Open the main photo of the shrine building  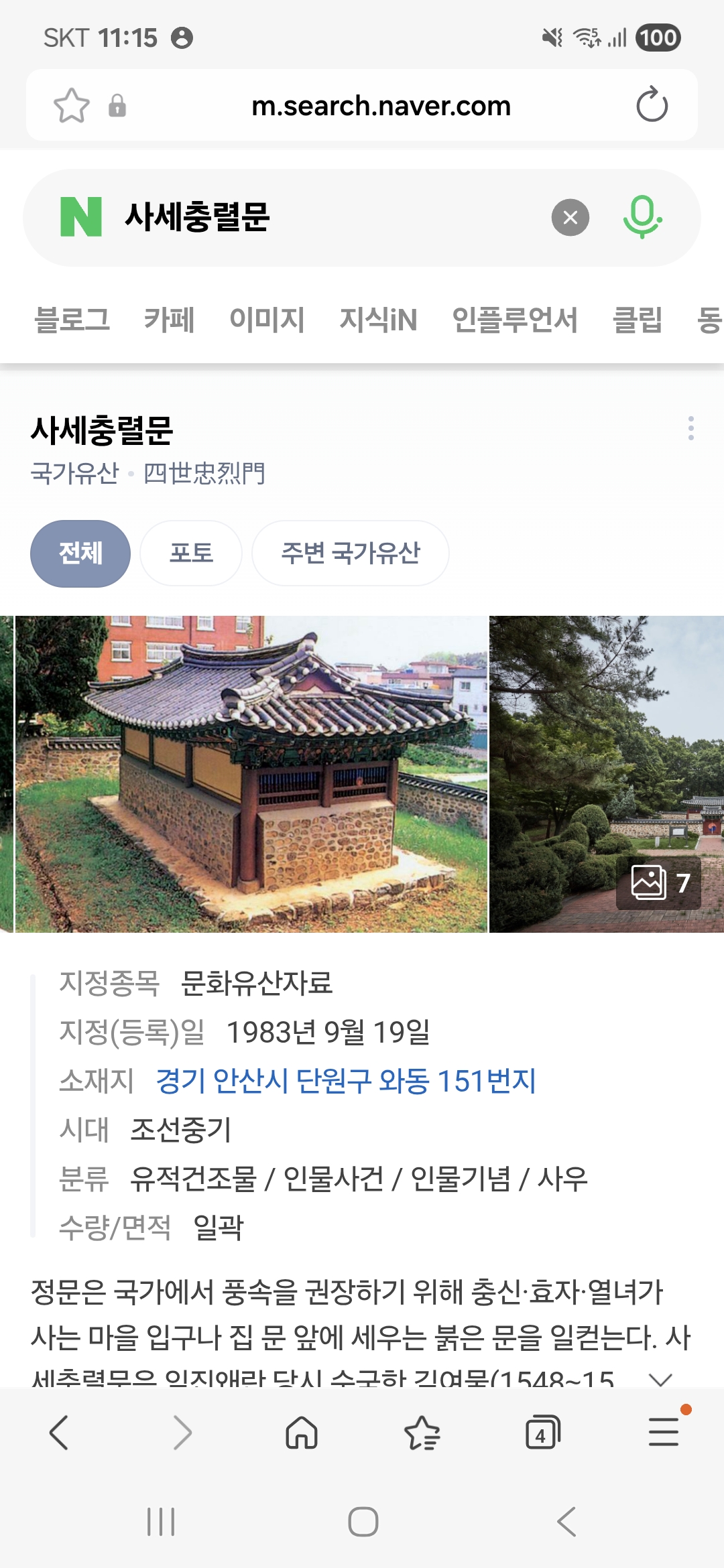(251, 774)
